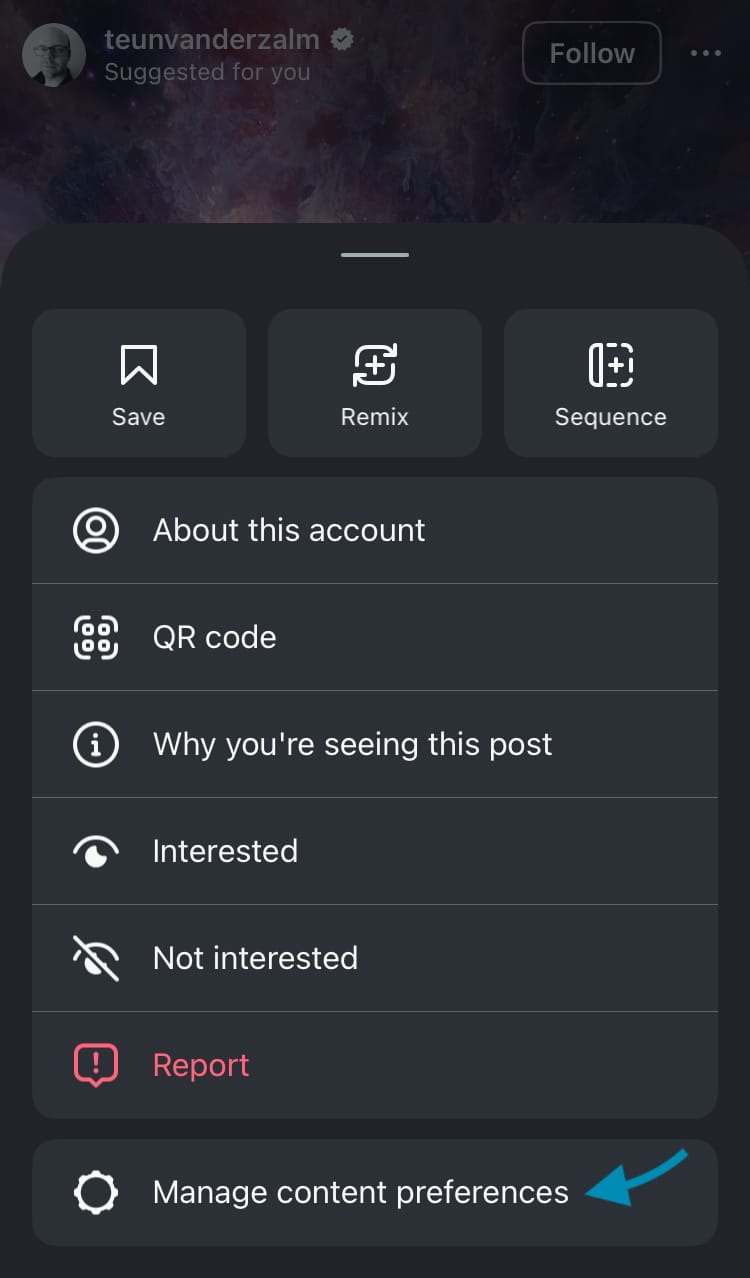Report this post
Screen dimensions: 750x1278
(375, 1065)
